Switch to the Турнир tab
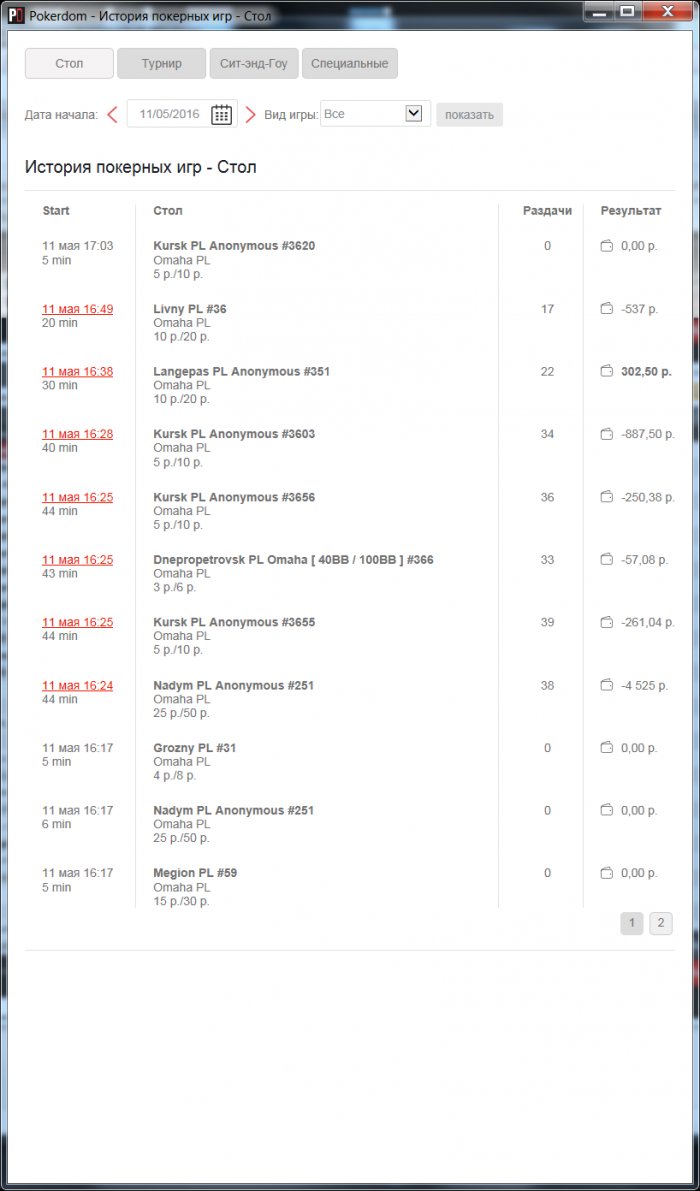This screenshot has height=1191, width=700. [161, 63]
